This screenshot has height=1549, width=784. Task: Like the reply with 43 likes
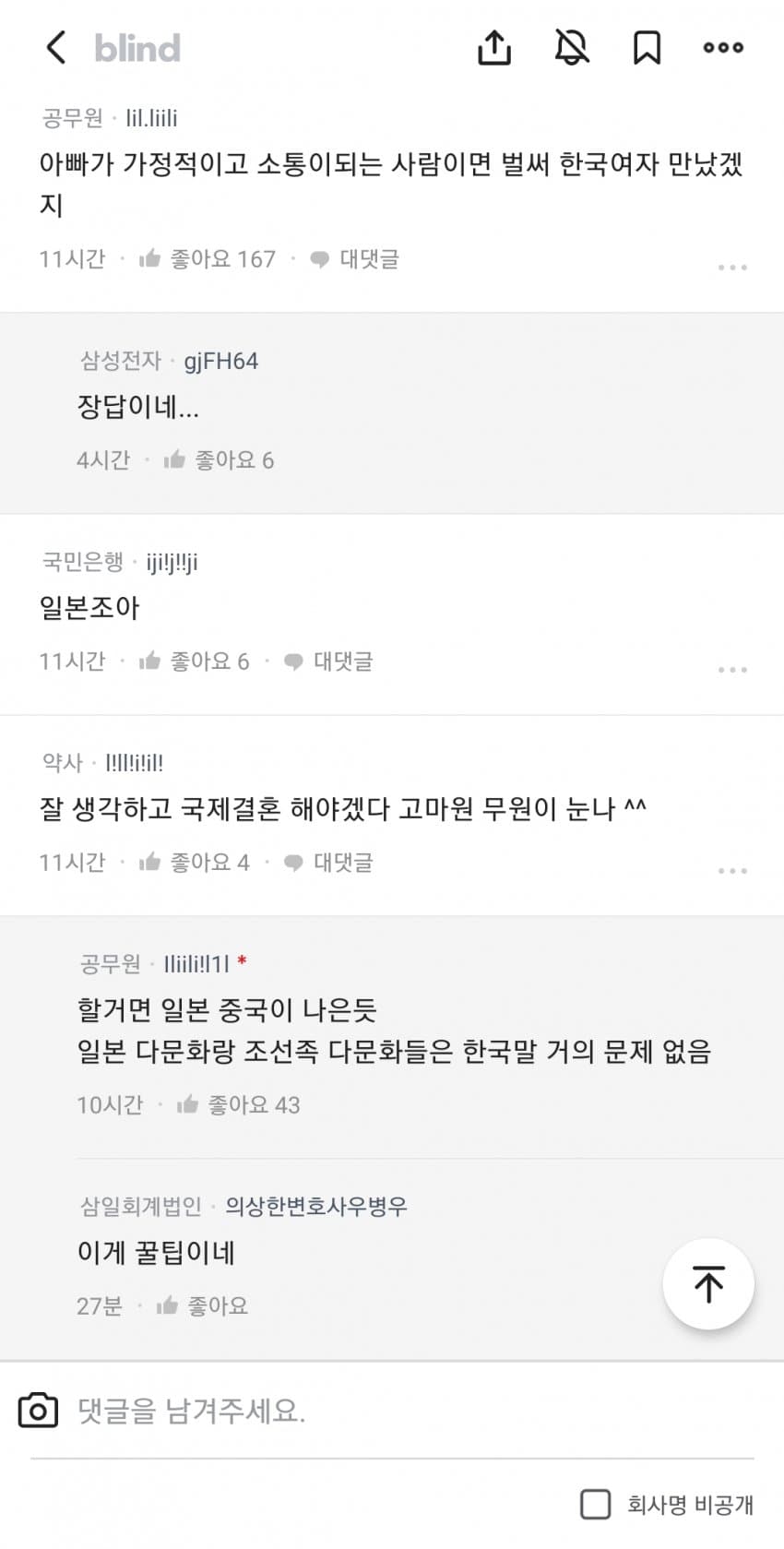coord(238,1104)
